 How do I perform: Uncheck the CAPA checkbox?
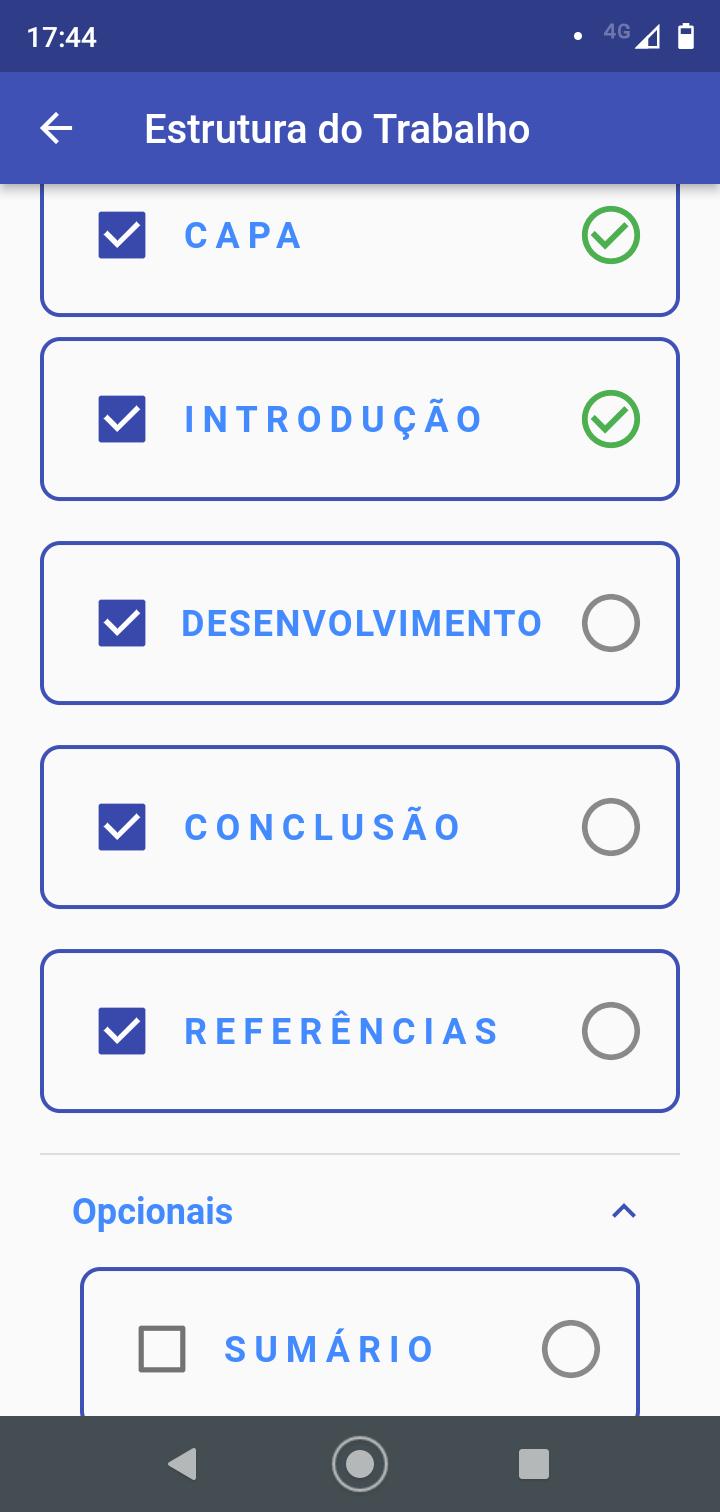pos(122,236)
